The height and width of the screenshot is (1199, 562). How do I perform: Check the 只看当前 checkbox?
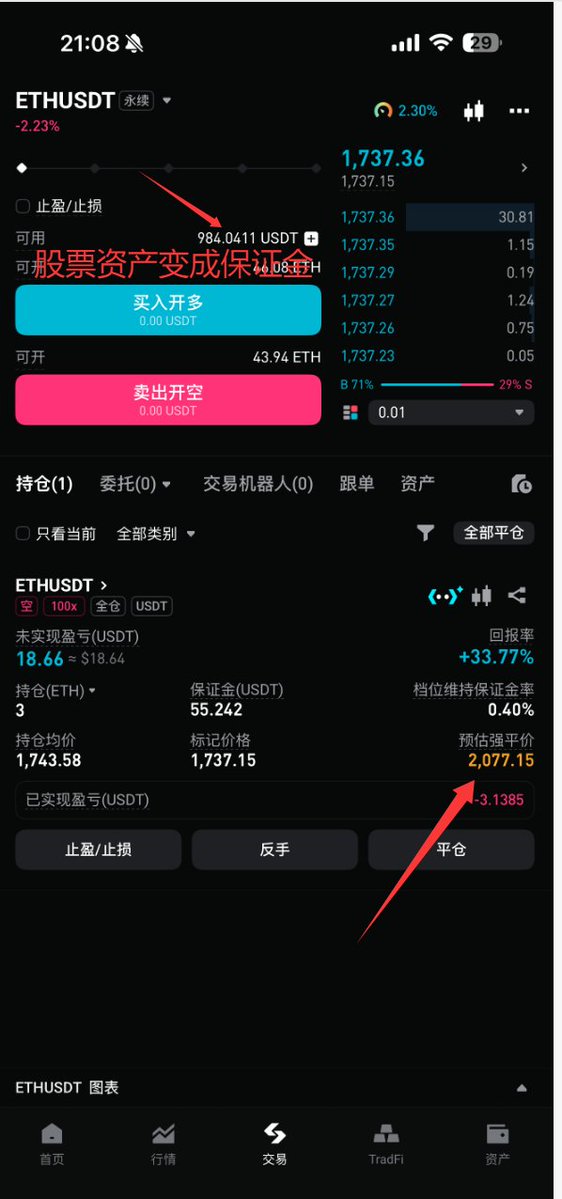[23, 533]
